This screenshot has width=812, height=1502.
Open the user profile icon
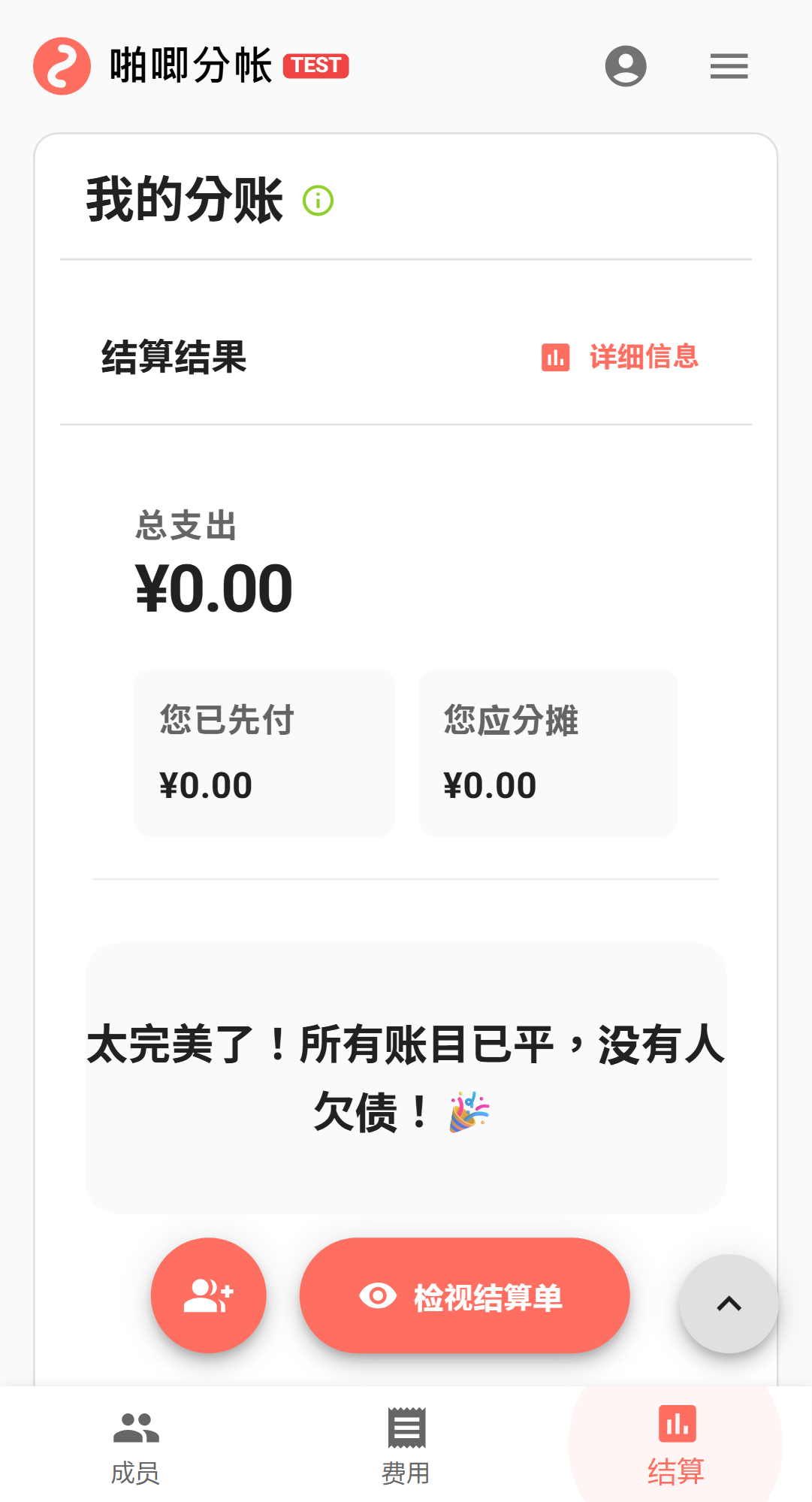tap(626, 66)
